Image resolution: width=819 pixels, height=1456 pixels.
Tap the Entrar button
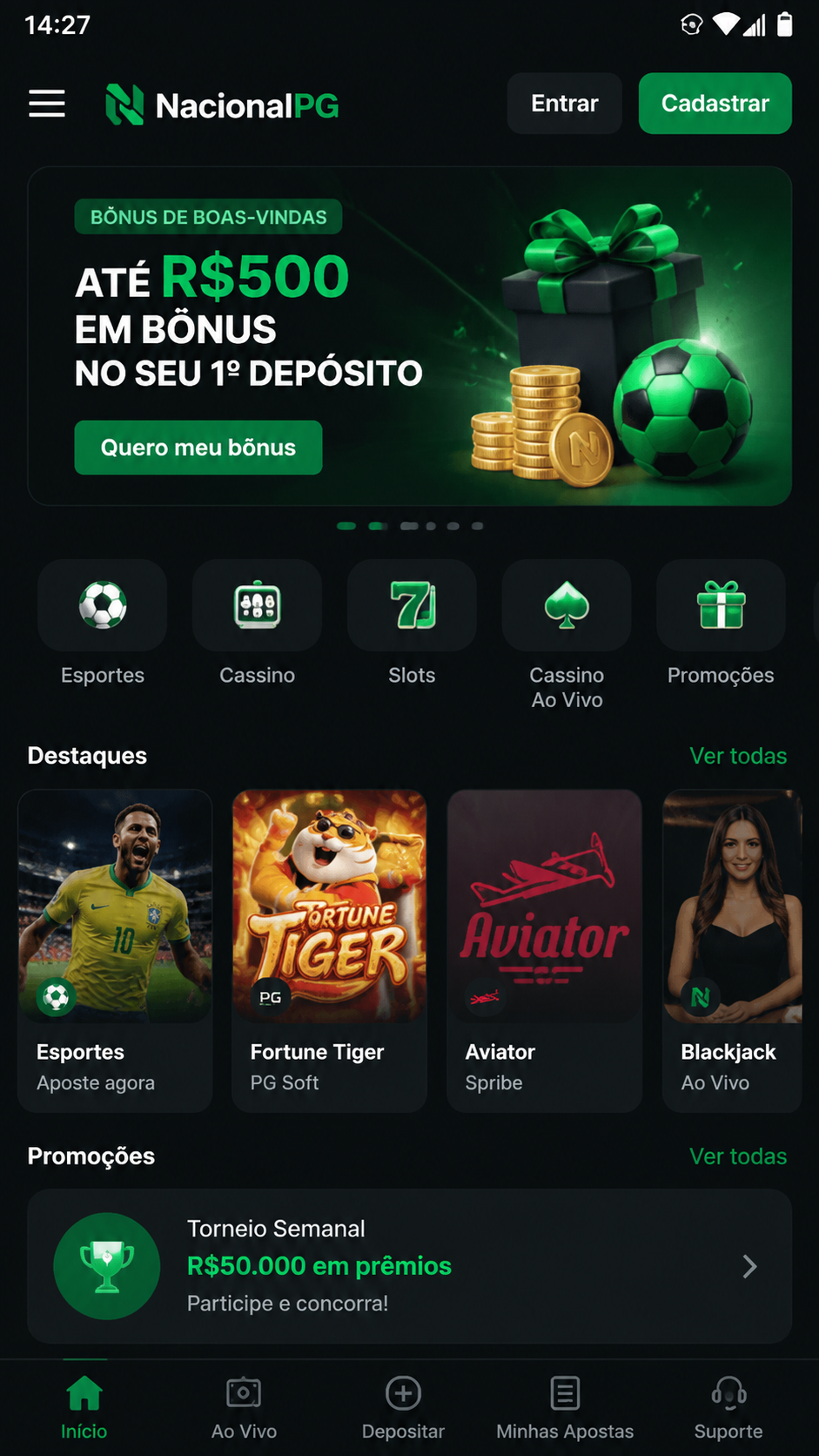[x=565, y=104]
